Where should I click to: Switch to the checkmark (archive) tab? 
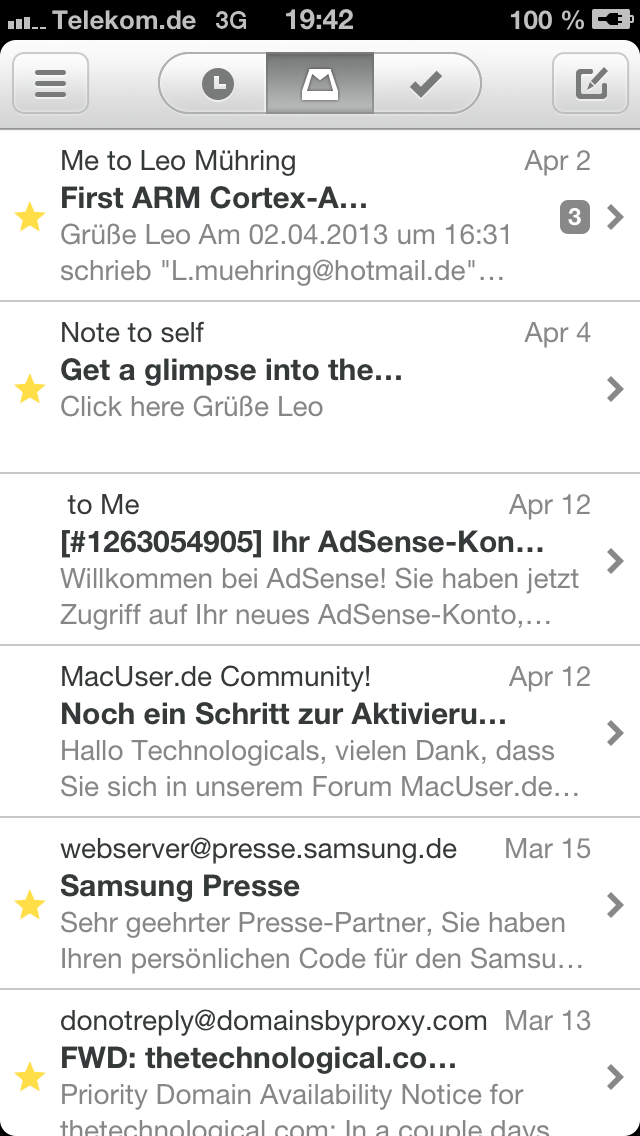click(x=426, y=83)
